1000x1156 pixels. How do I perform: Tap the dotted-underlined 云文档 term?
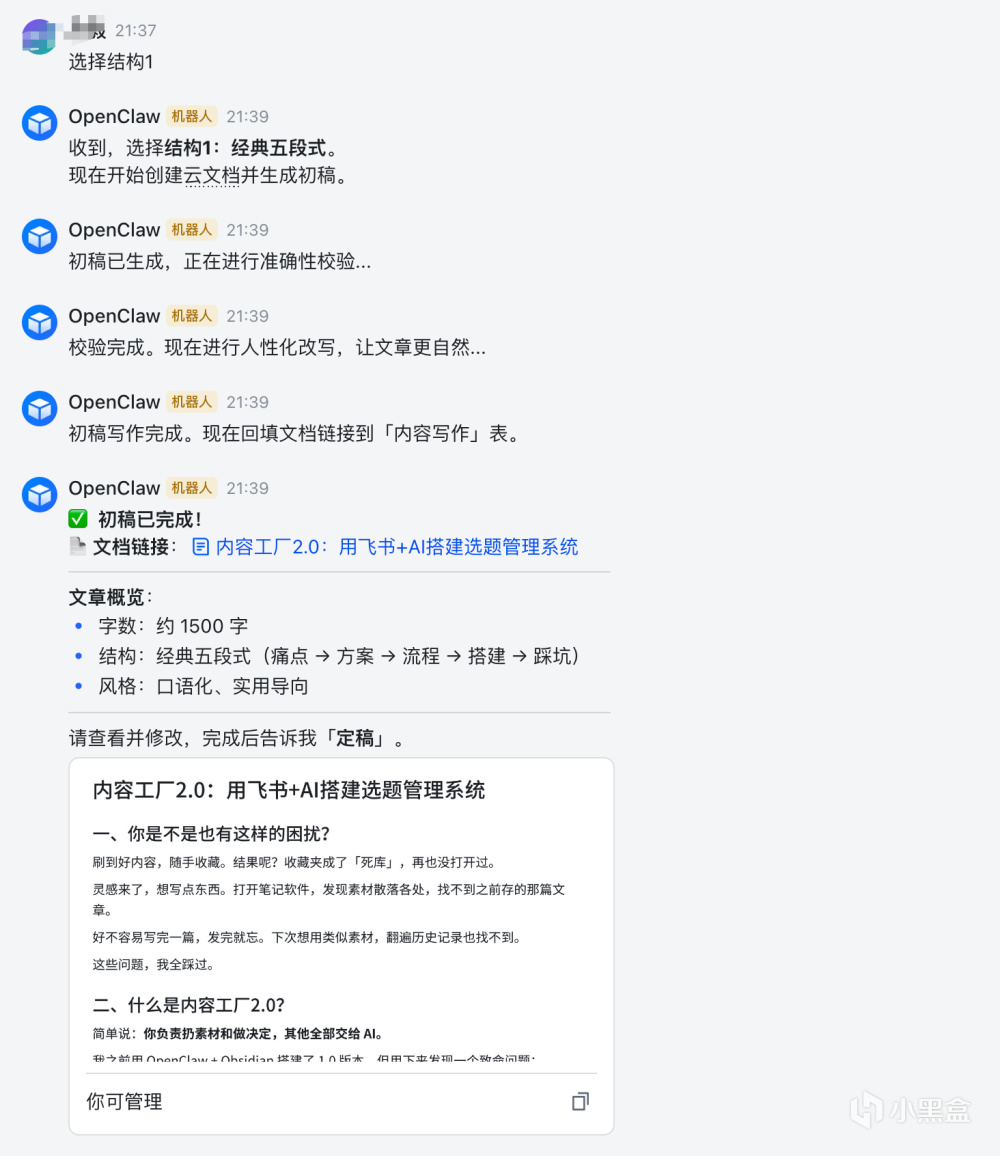[x=212, y=175]
